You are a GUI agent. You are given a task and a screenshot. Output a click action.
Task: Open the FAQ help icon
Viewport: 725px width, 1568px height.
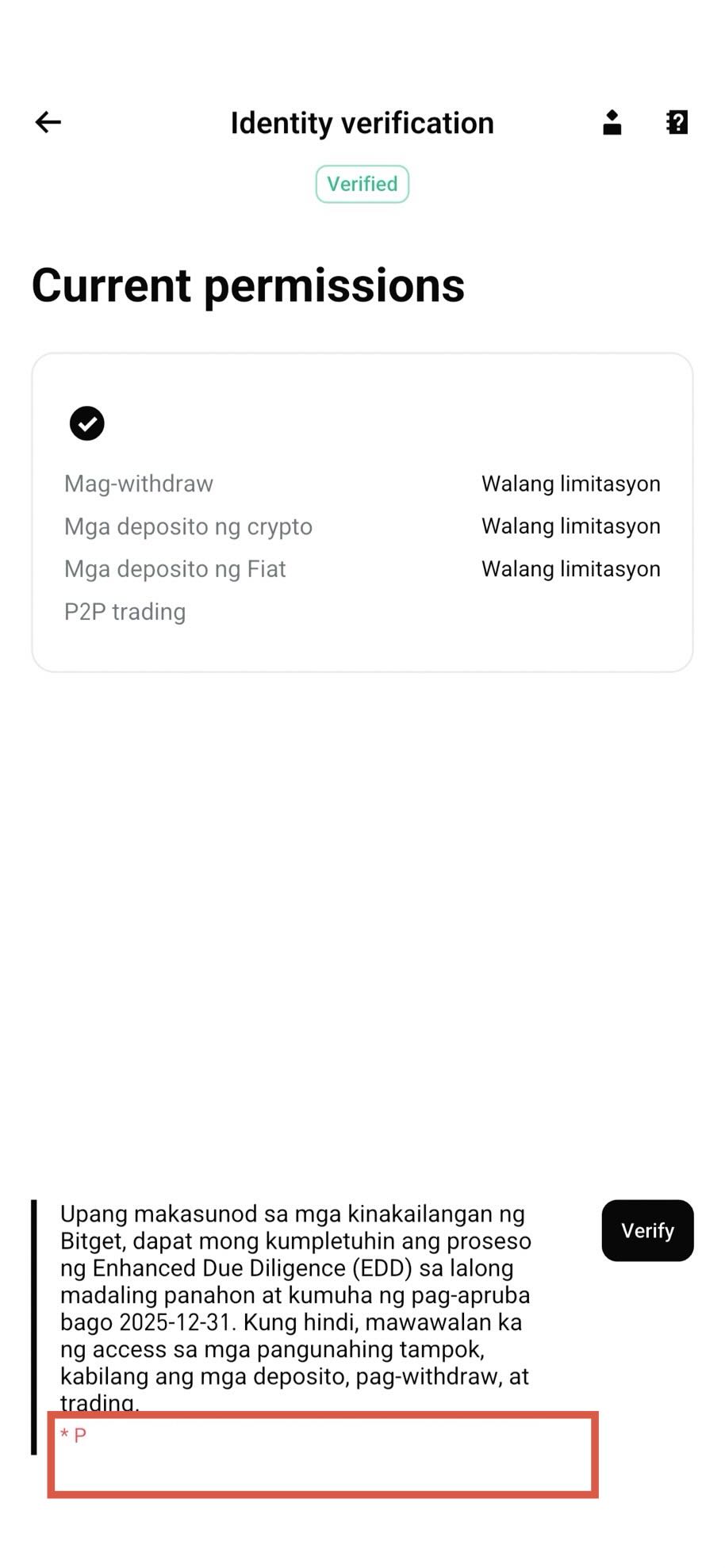[676, 122]
